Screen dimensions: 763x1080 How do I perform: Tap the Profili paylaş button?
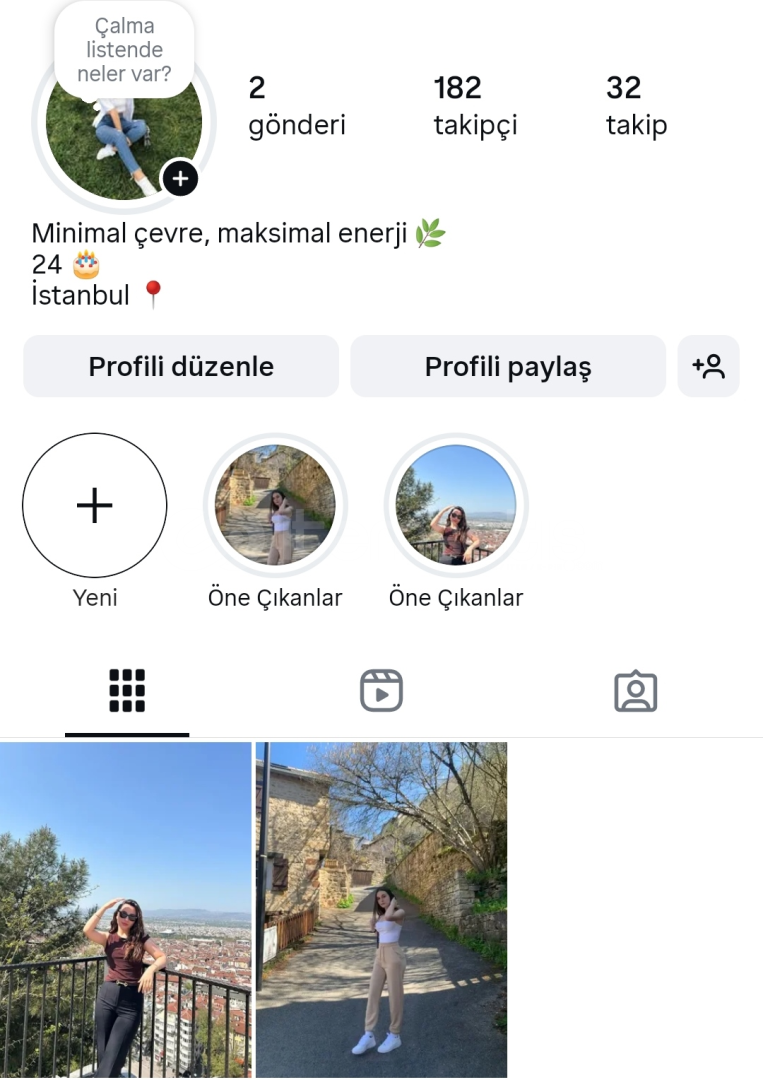pyautogui.click(x=507, y=366)
